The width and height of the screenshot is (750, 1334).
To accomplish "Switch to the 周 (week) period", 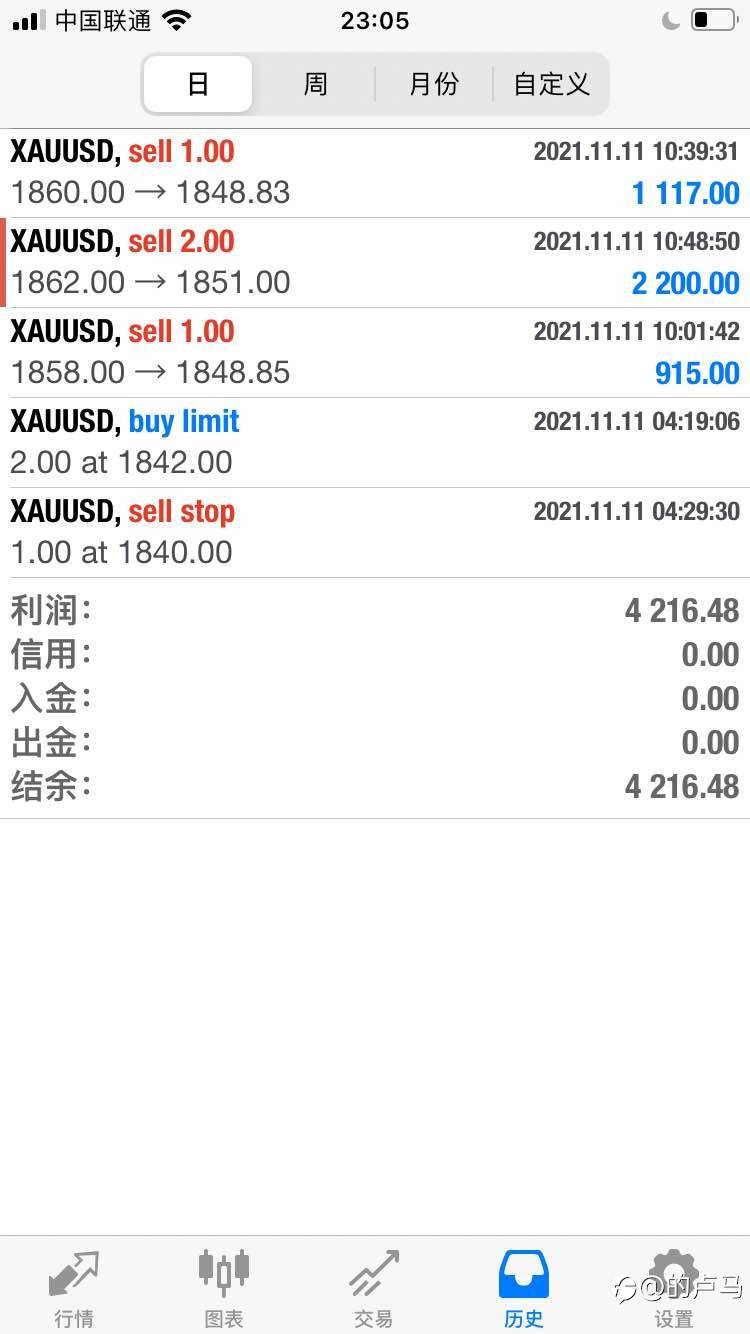I will click(315, 84).
